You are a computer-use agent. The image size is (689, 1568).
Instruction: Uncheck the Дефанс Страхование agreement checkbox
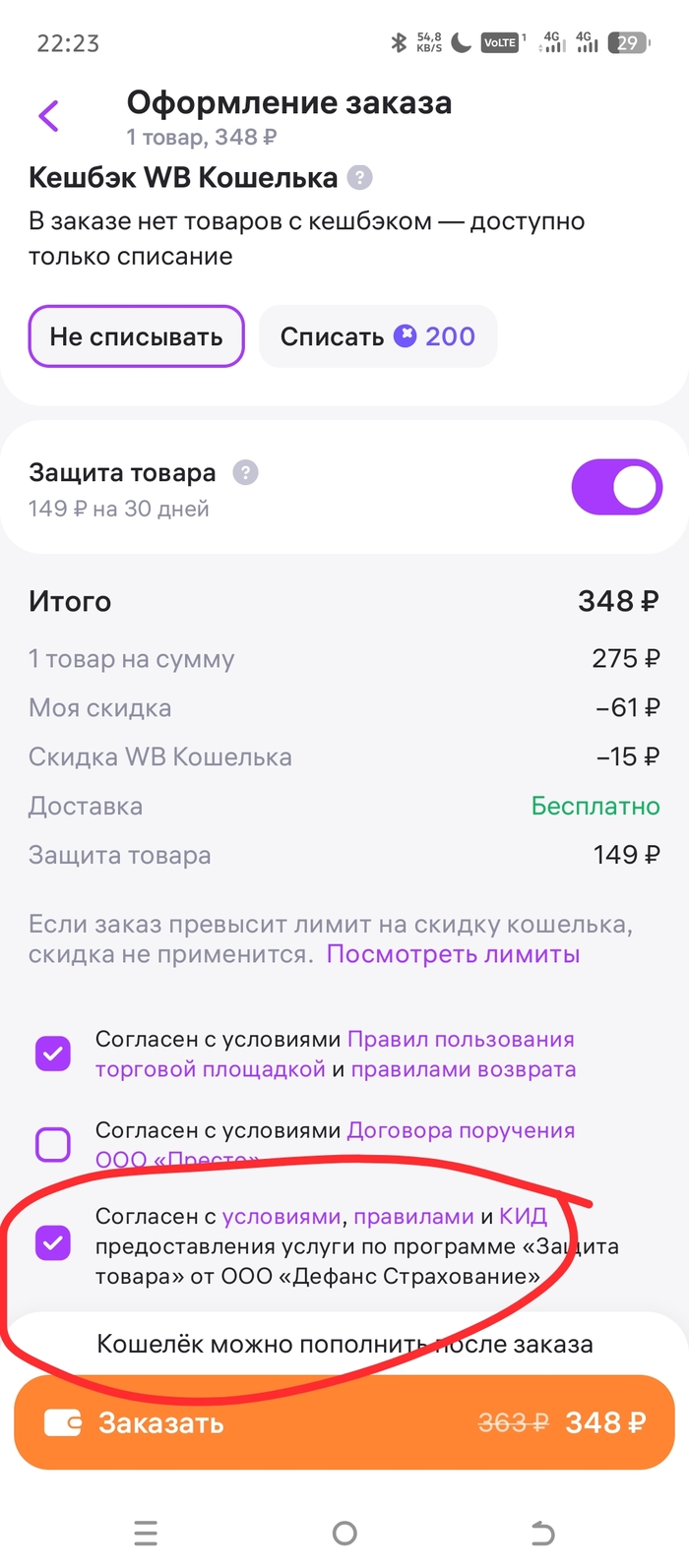tap(53, 1243)
